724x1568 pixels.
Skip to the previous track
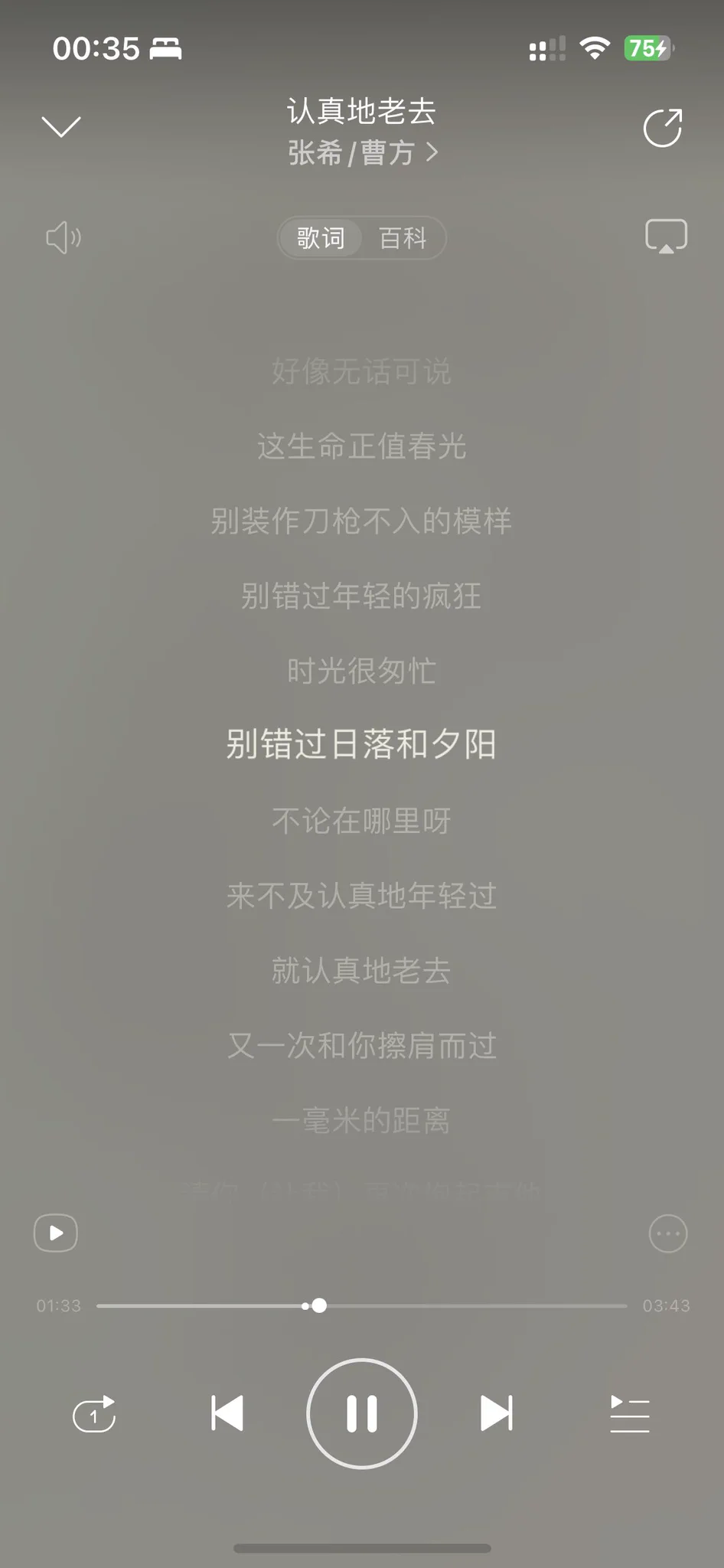(x=227, y=1413)
